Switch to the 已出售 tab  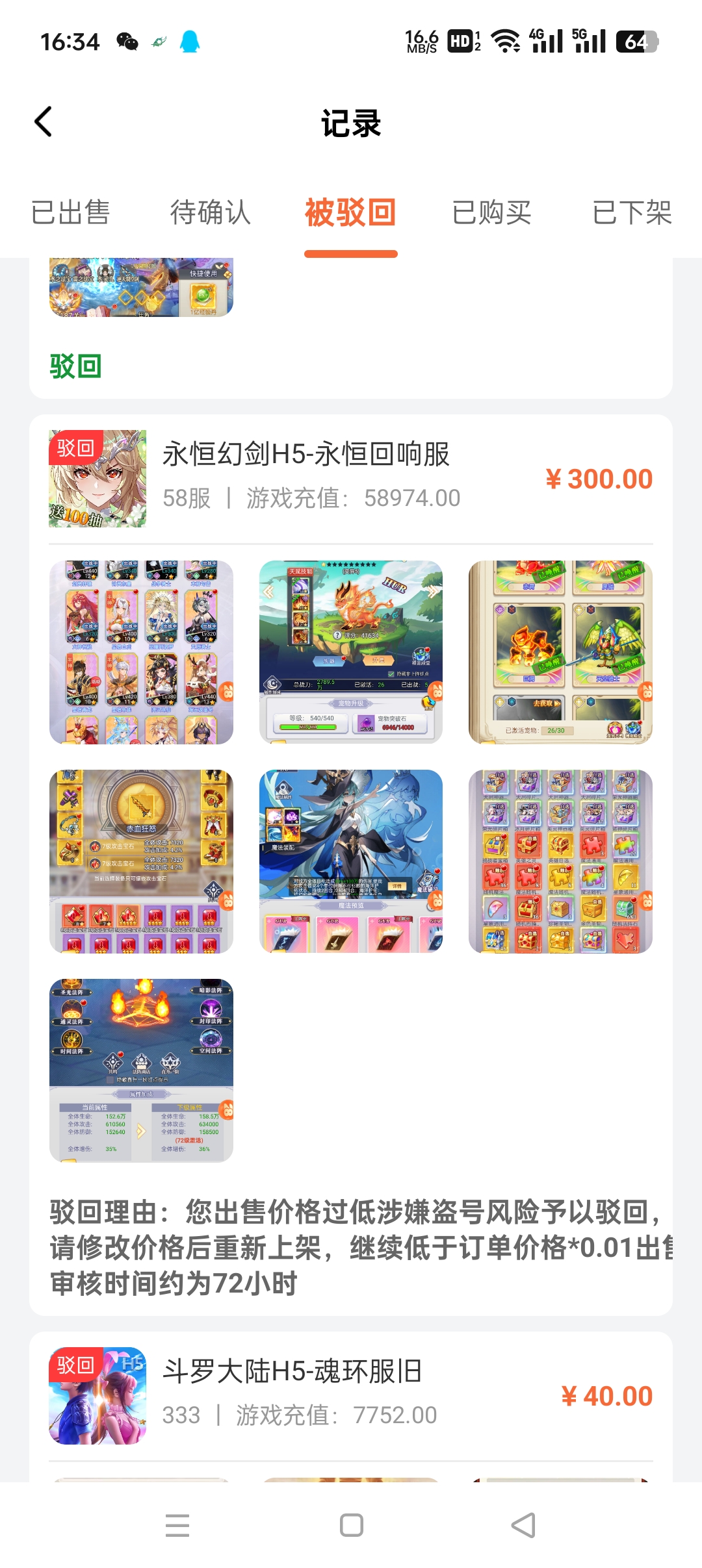coord(71,213)
